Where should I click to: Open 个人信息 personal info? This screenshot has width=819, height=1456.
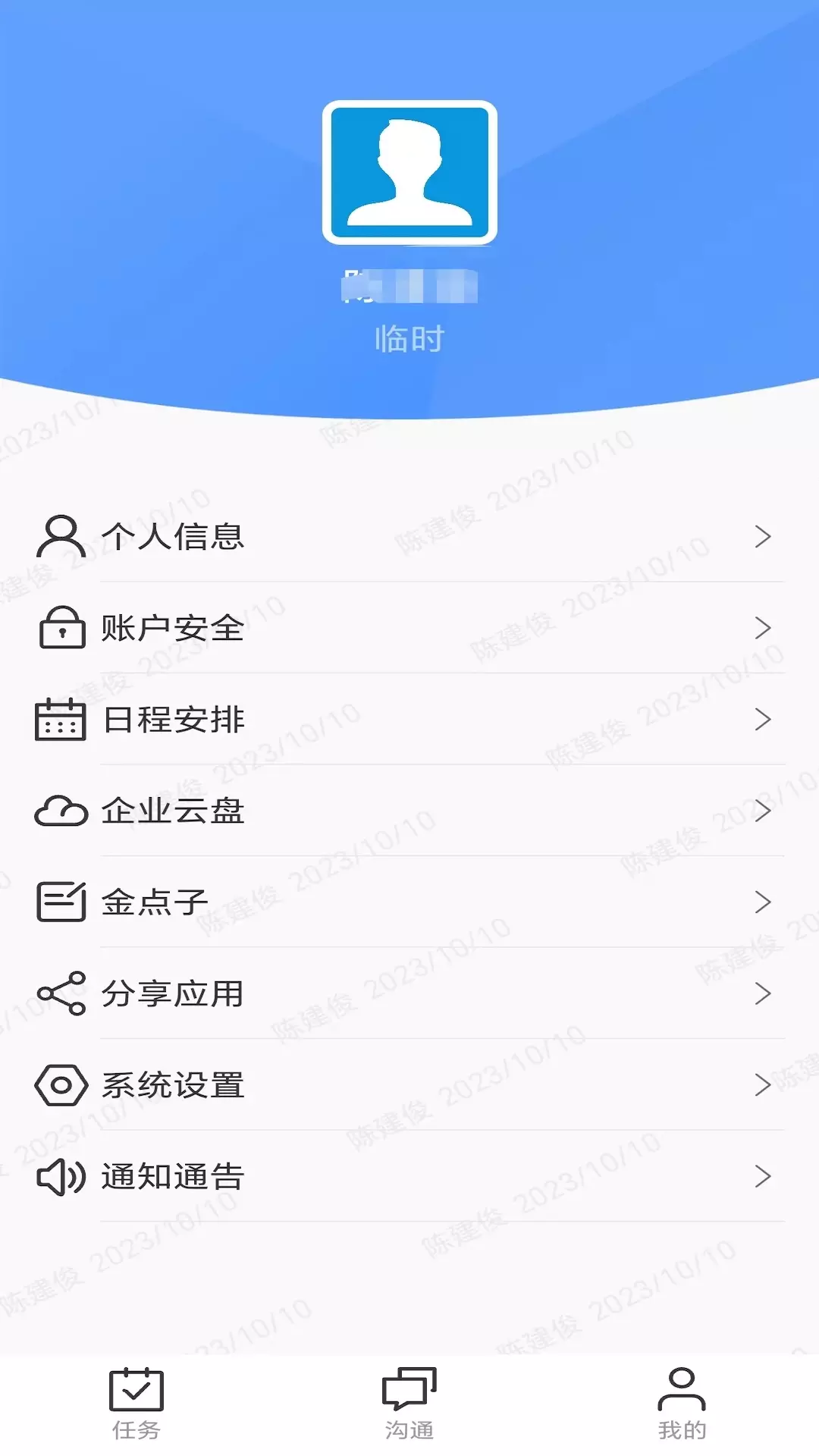tap(409, 536)
